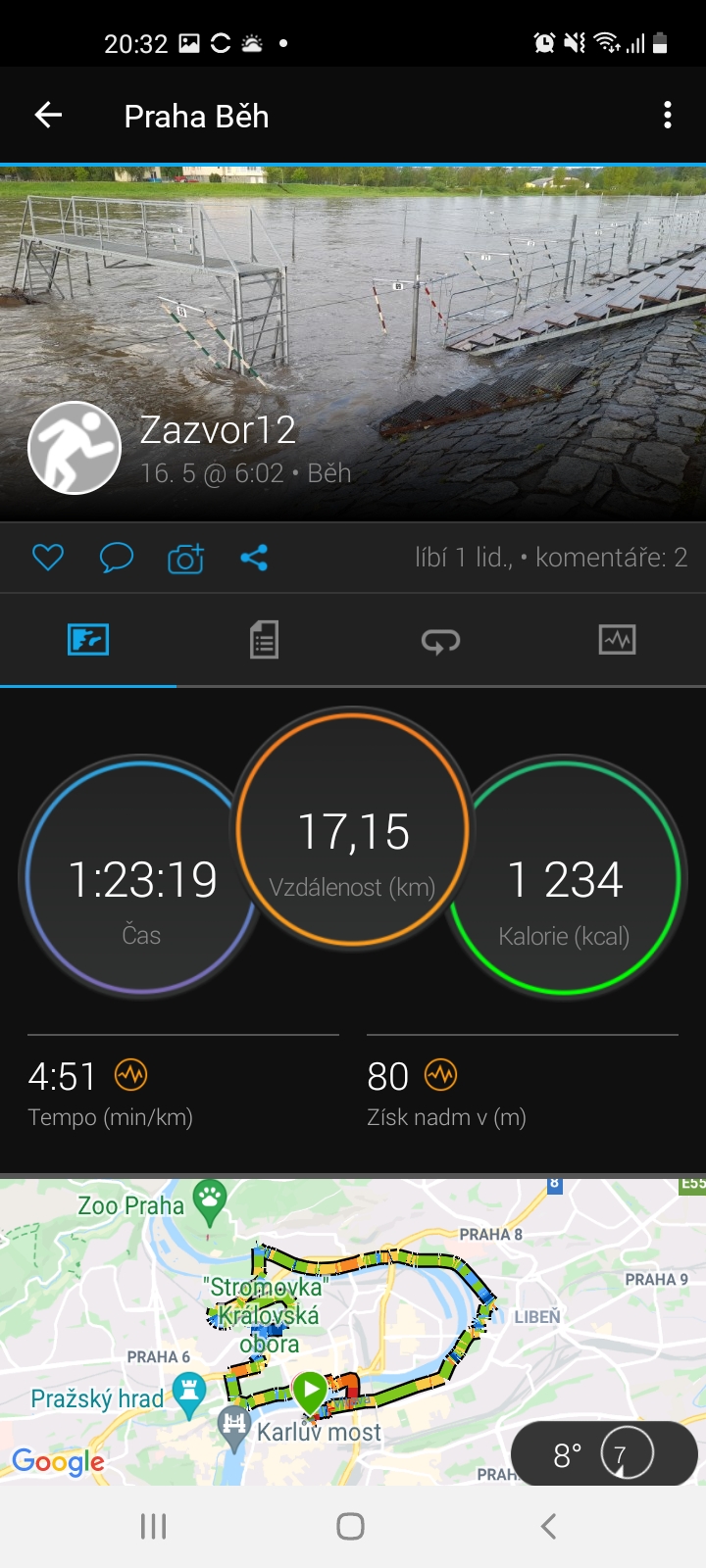
Task: Tap the 8° weather widget
Action: (x=604, y=1454)
